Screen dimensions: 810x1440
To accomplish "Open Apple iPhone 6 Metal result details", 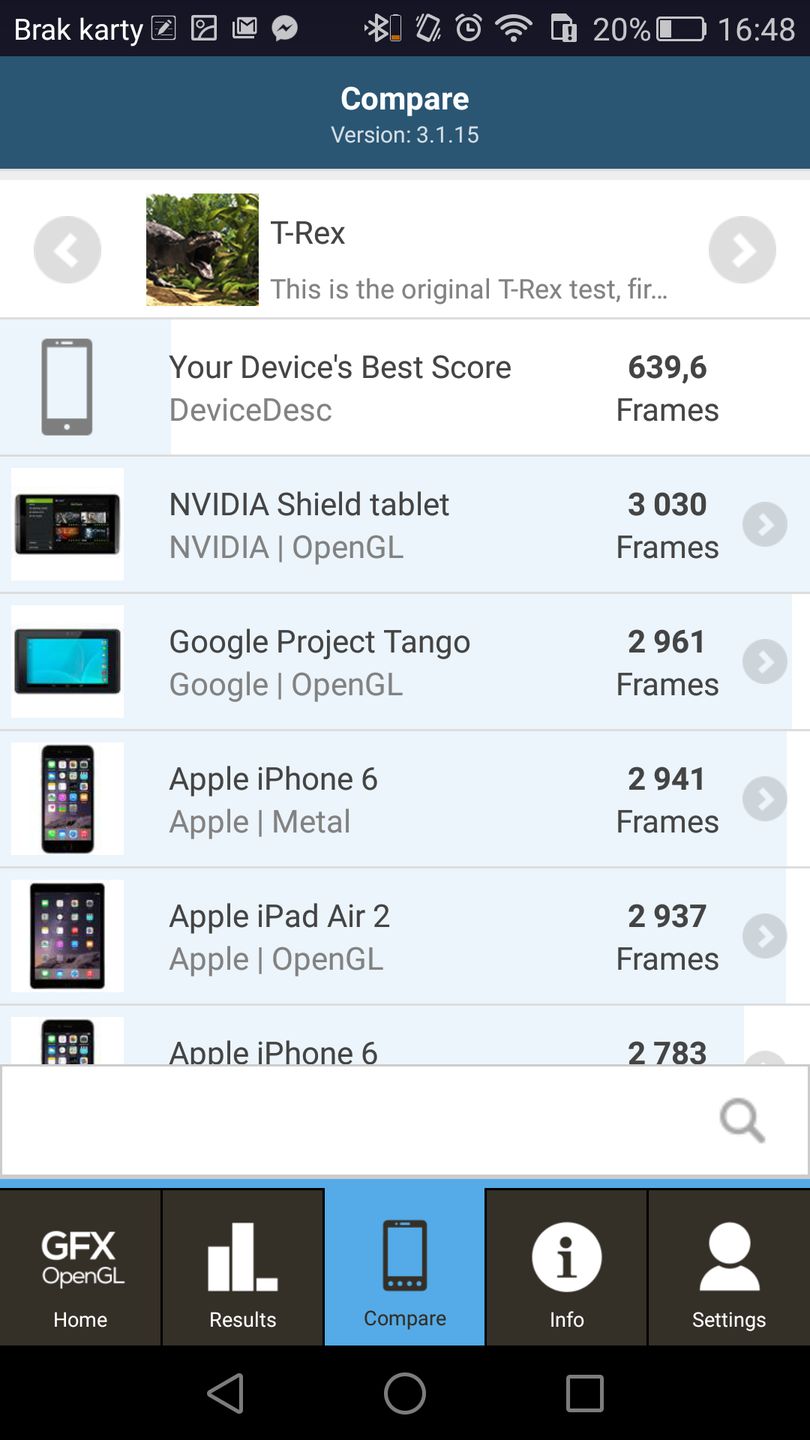I will 765,799.
